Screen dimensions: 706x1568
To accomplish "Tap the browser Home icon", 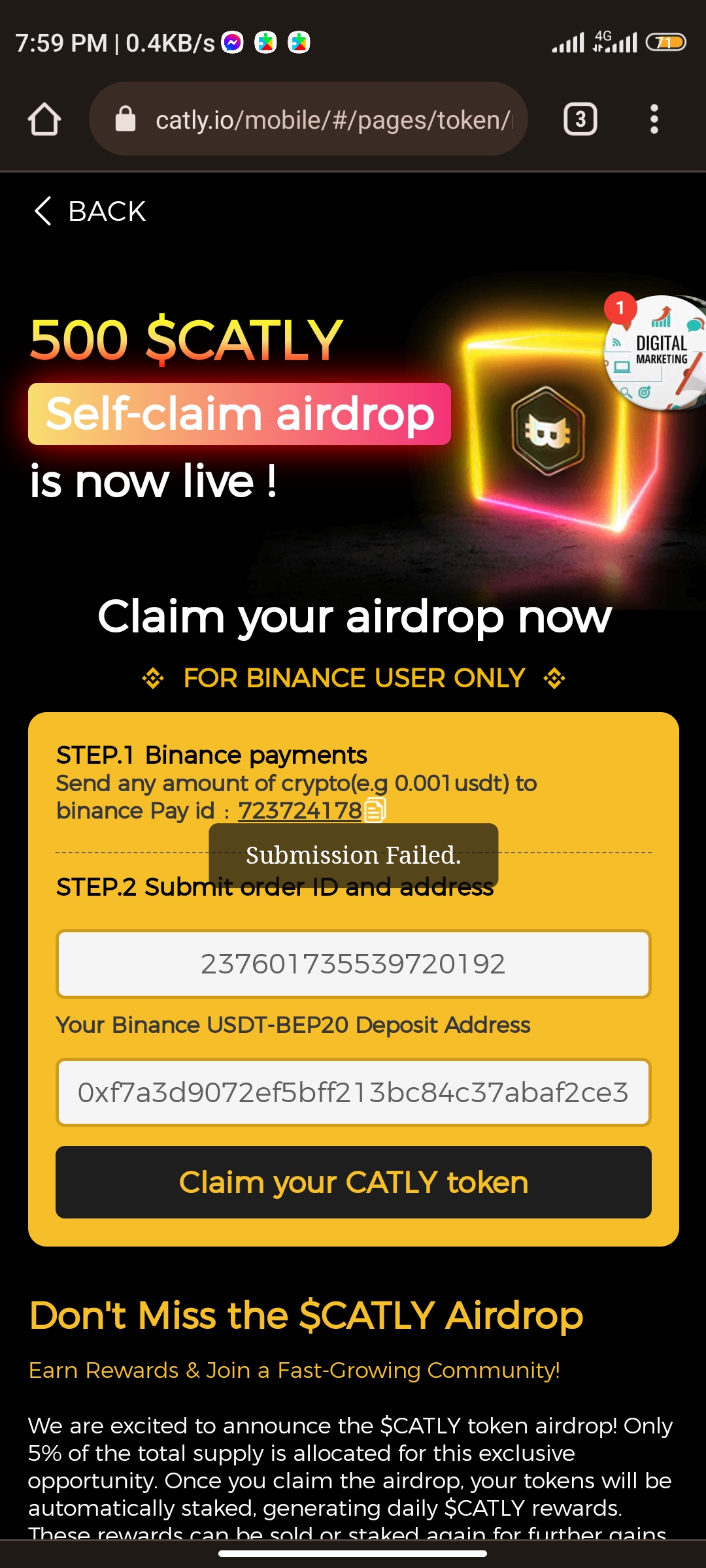I will (x=46, y=118).
